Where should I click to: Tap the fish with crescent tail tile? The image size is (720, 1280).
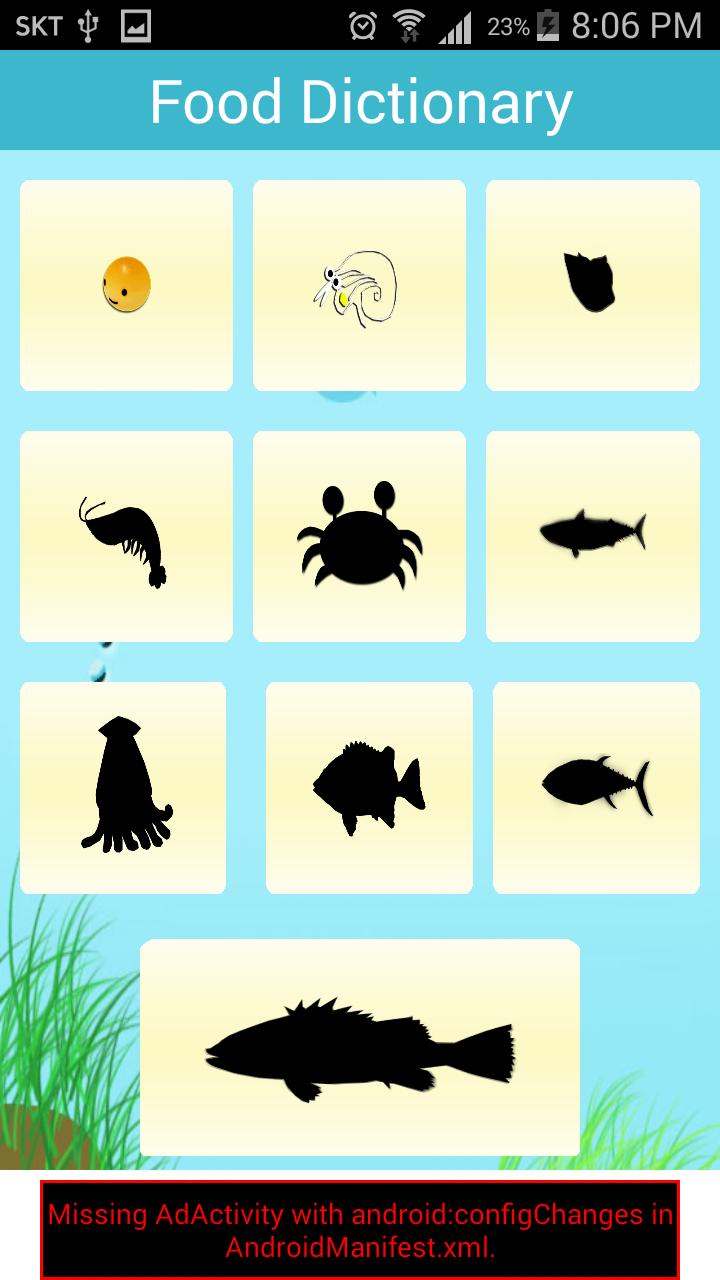pos(596,787)
